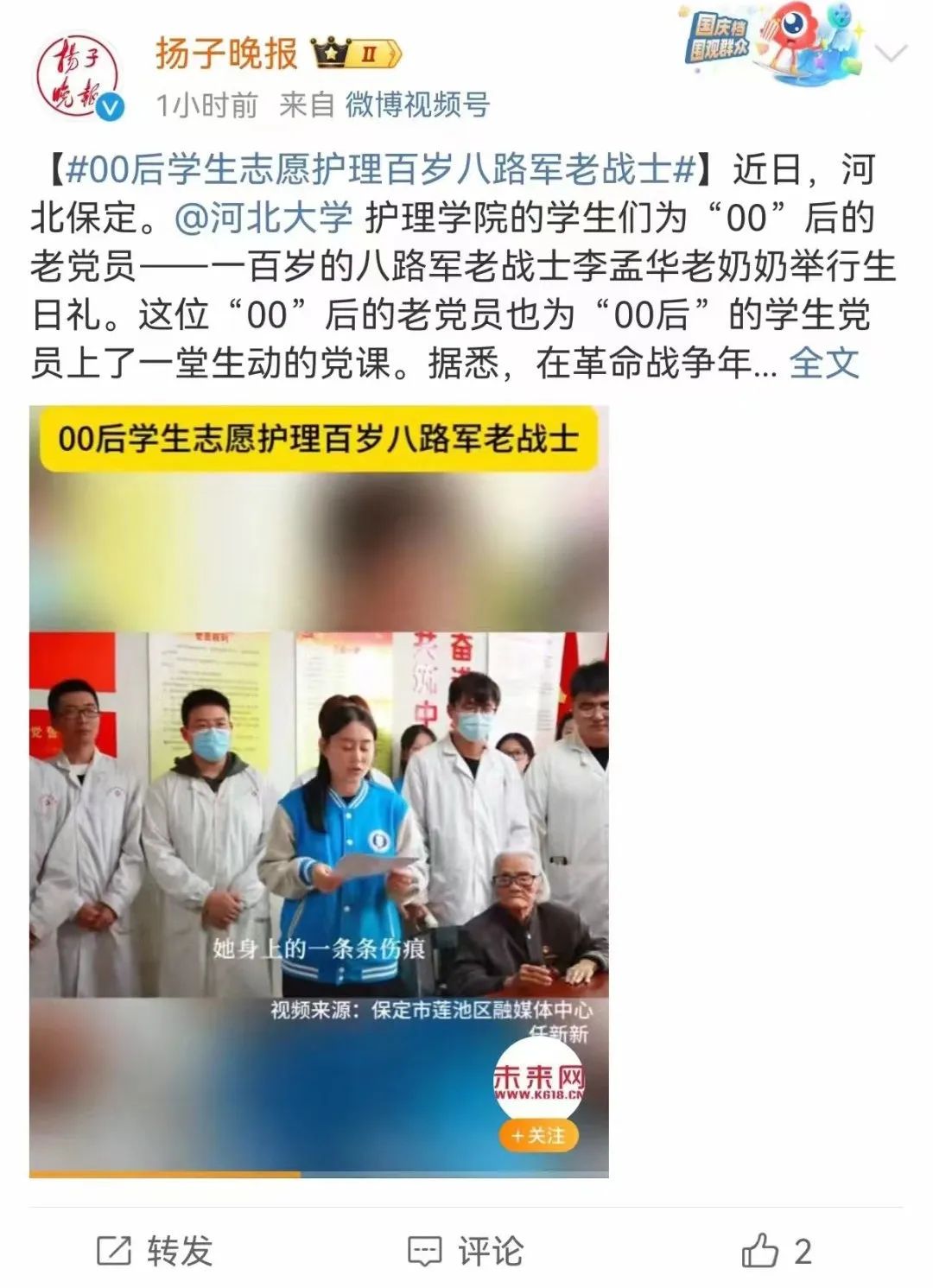This screenshot has height=1288, width=933.
Task: Open the @河北大学 mention
Action: pos(263,218)
